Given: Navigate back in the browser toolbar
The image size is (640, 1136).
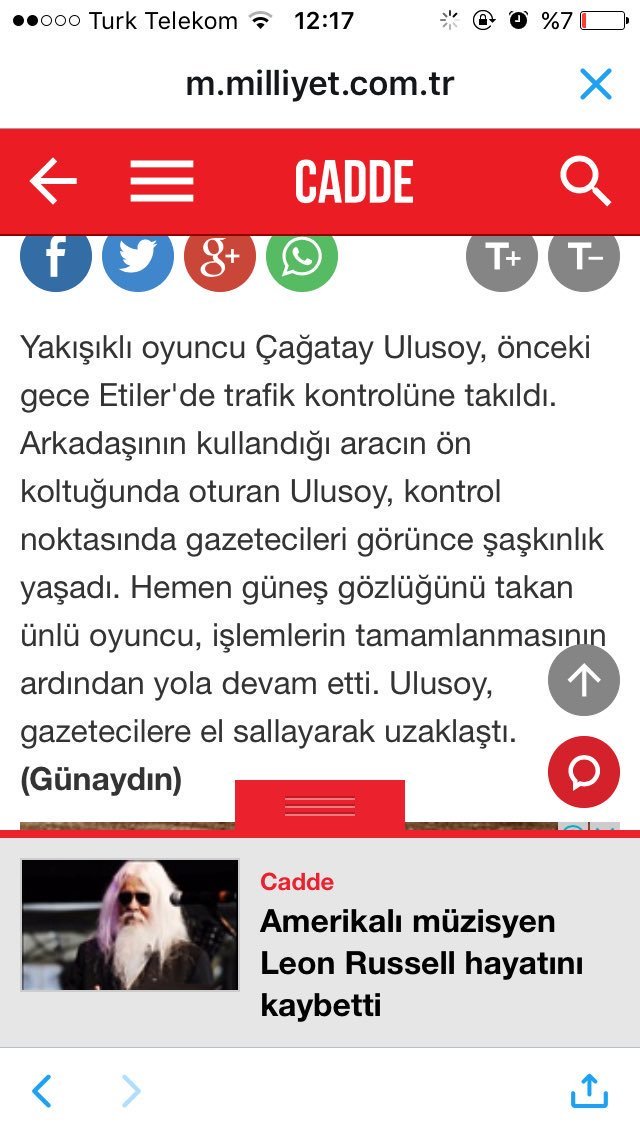Looking at the screenshot, I should tap(42, 1091).
